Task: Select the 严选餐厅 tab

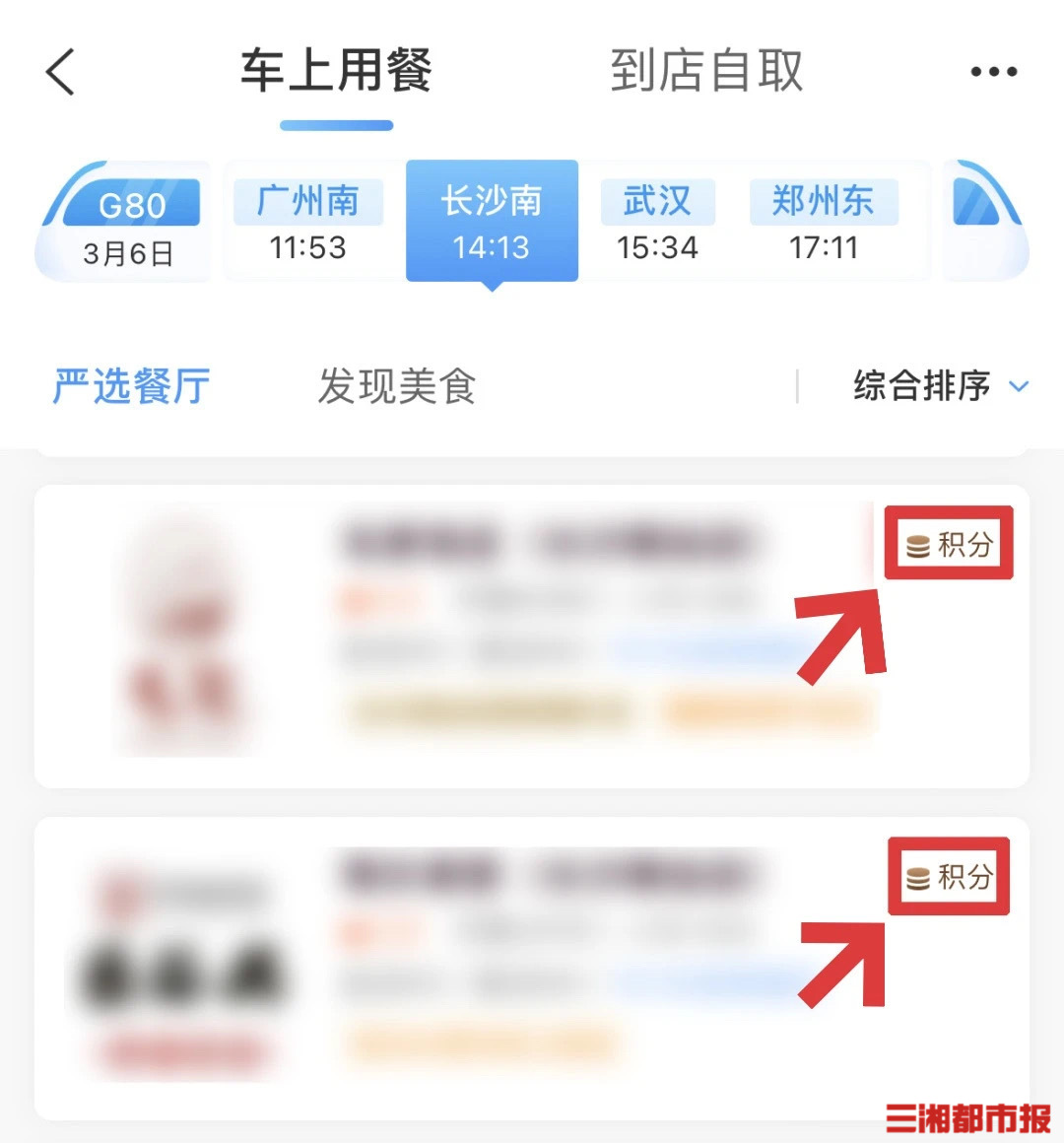Action: (x=131, y=386)
